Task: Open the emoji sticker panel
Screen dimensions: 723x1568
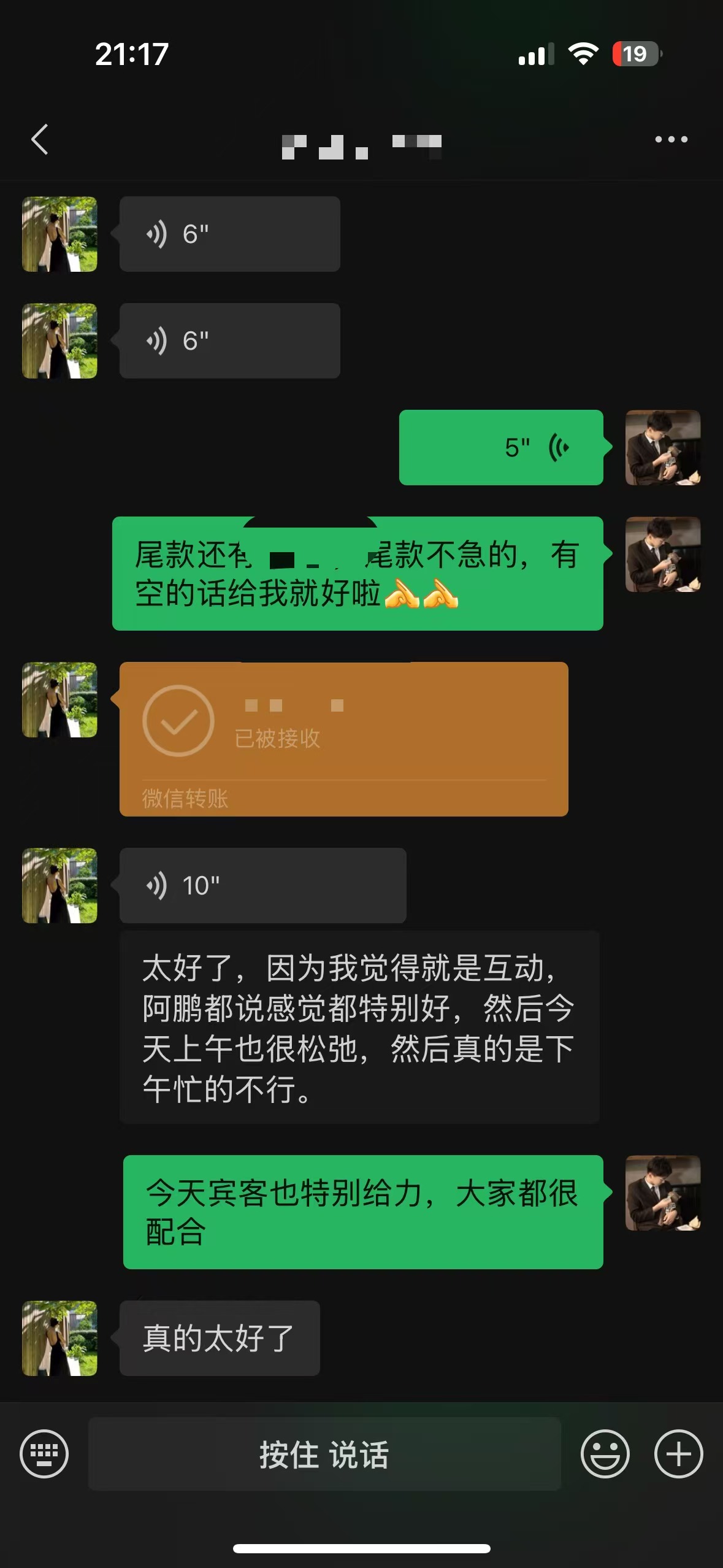Action: 605,1453
